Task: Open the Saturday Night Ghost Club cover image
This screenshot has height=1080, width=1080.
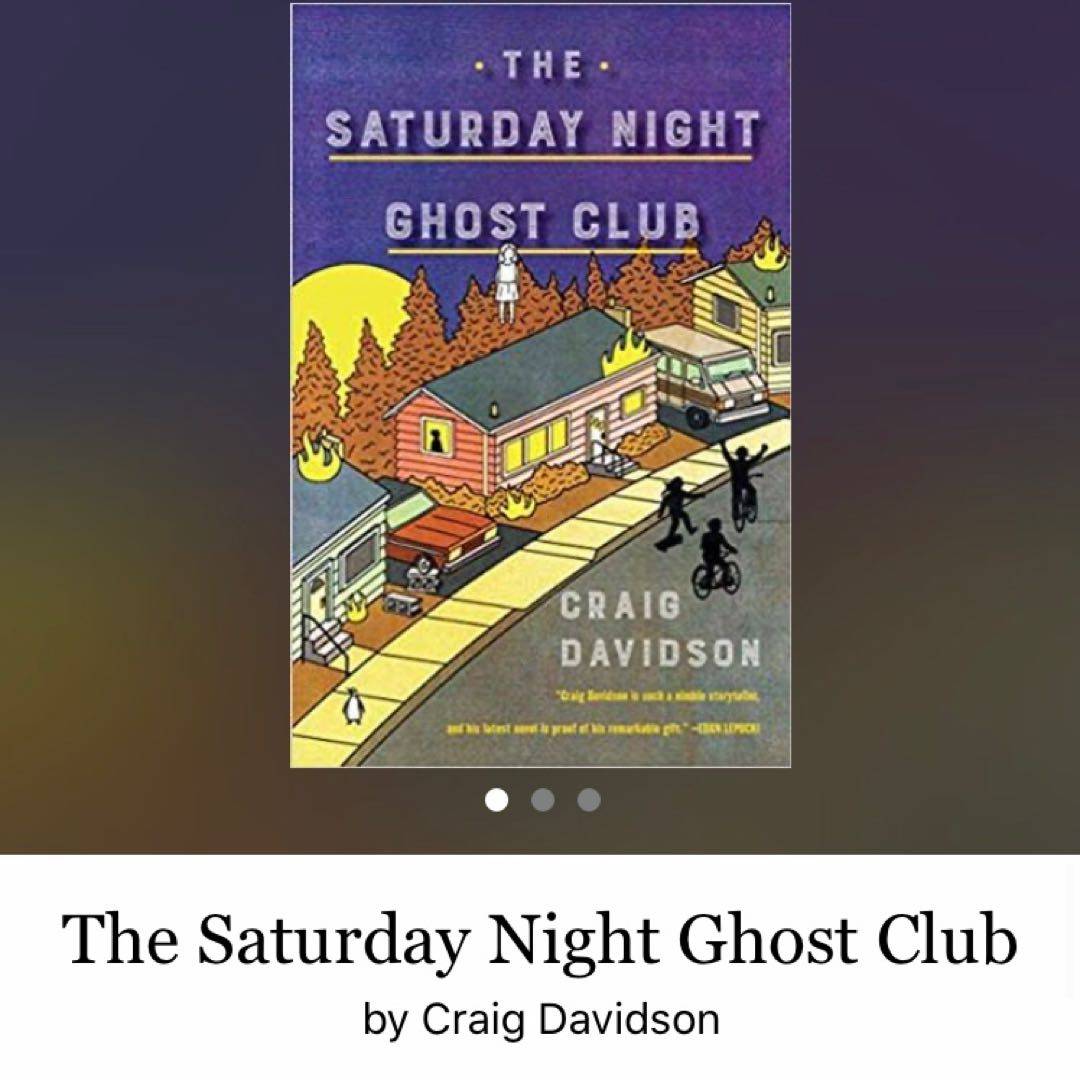Action: point(540,385)
